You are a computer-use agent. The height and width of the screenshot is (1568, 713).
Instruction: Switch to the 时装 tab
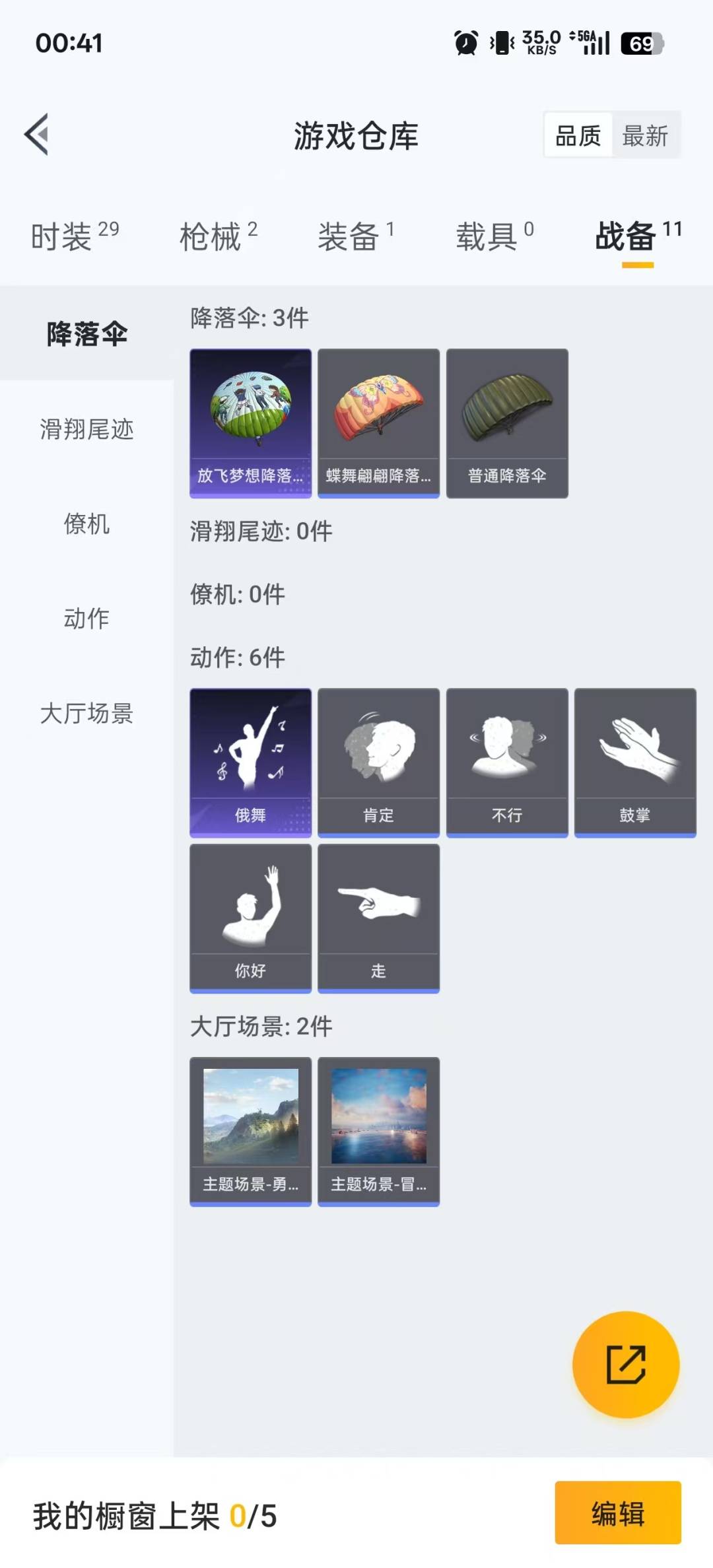click(x=74, y=236)
